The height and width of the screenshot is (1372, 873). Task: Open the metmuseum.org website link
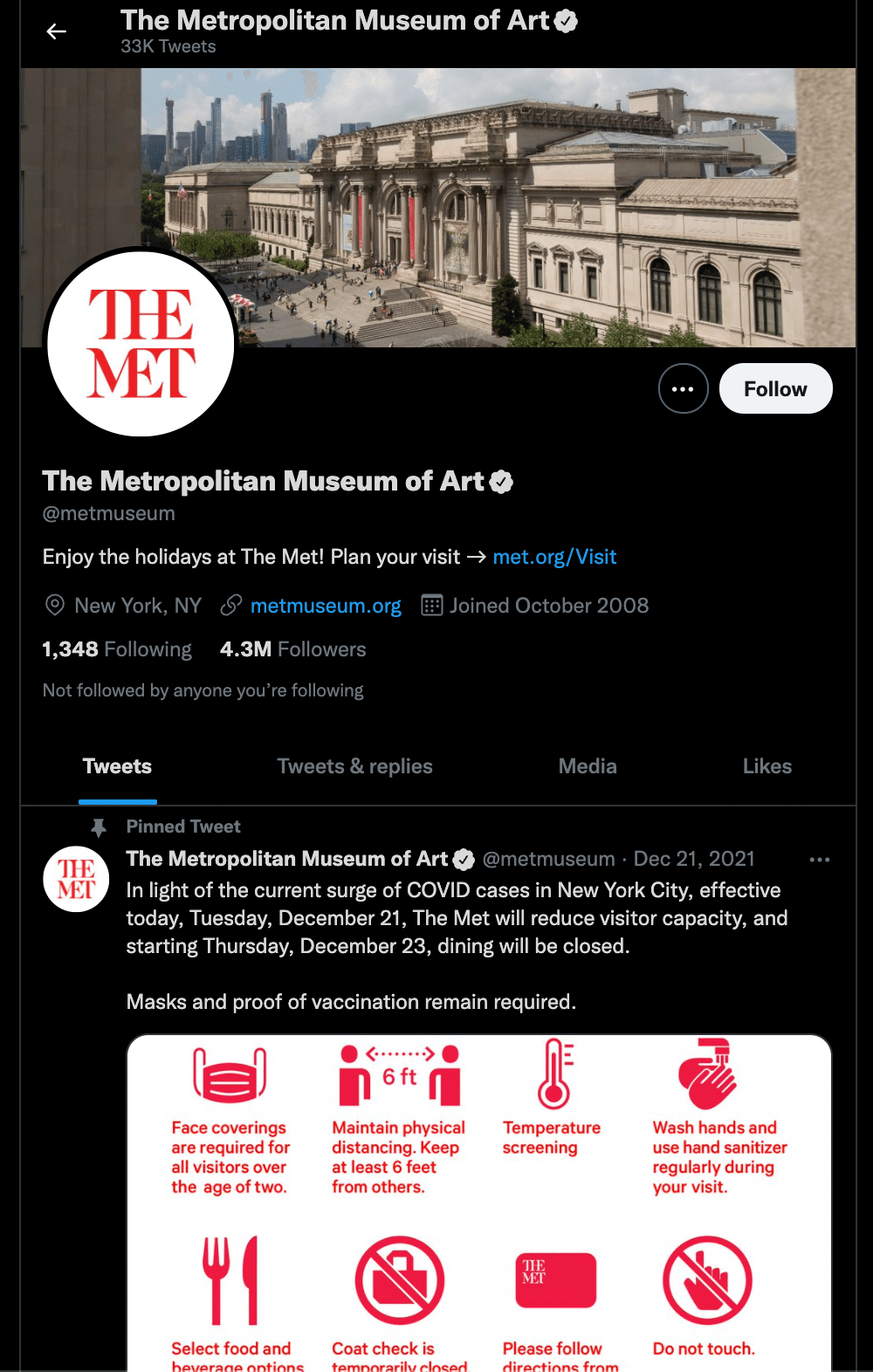[326, 606]
